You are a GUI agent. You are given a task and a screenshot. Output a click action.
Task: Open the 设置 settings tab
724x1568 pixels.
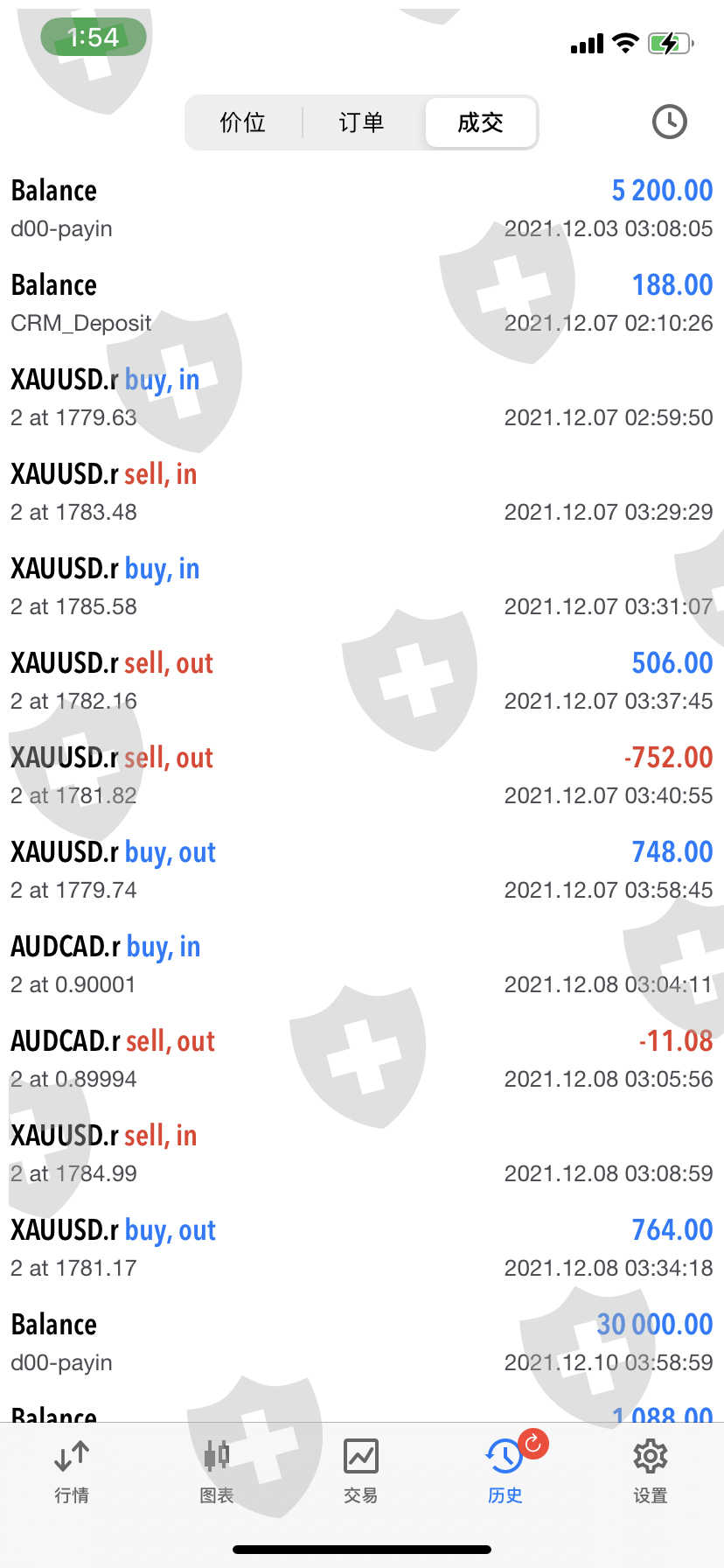tap(650, 1472)
